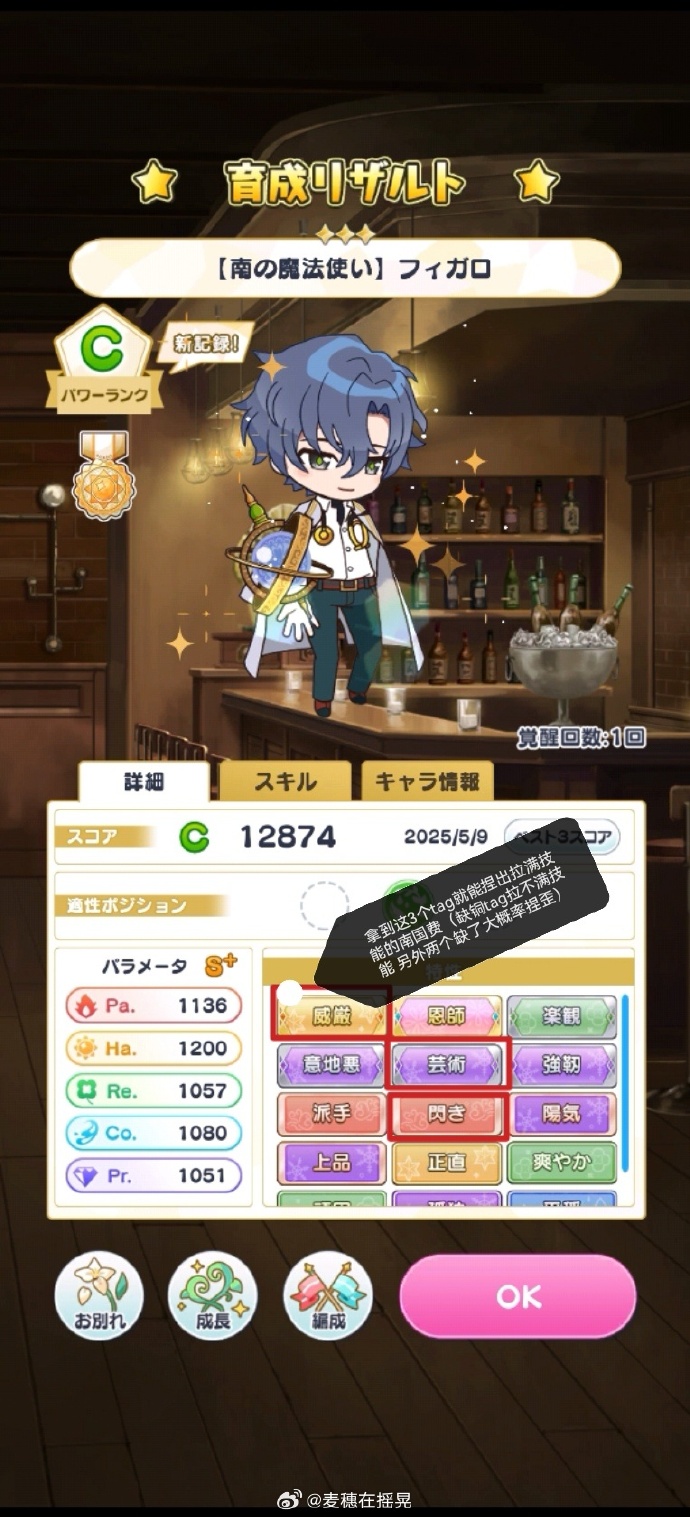
Task: Select the 正直 trait
Action: point(446,1163)
